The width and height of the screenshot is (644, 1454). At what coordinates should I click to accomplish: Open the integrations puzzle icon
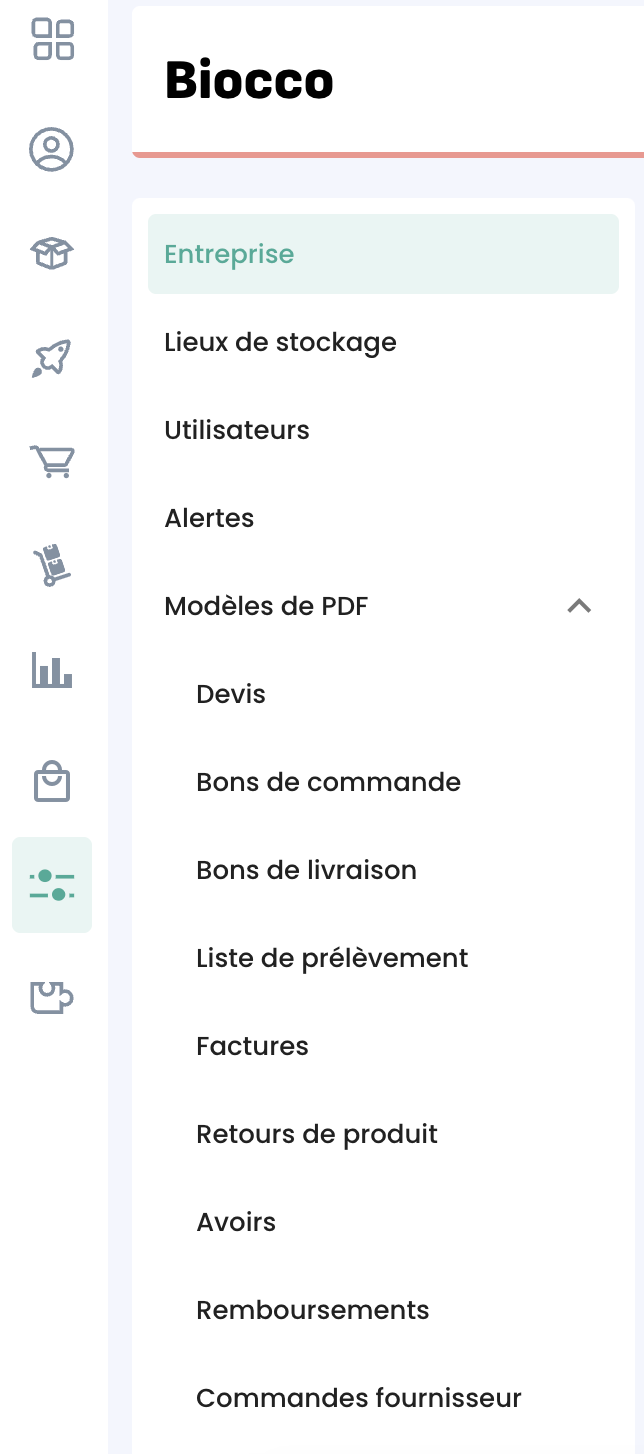(x=52, y=997)
